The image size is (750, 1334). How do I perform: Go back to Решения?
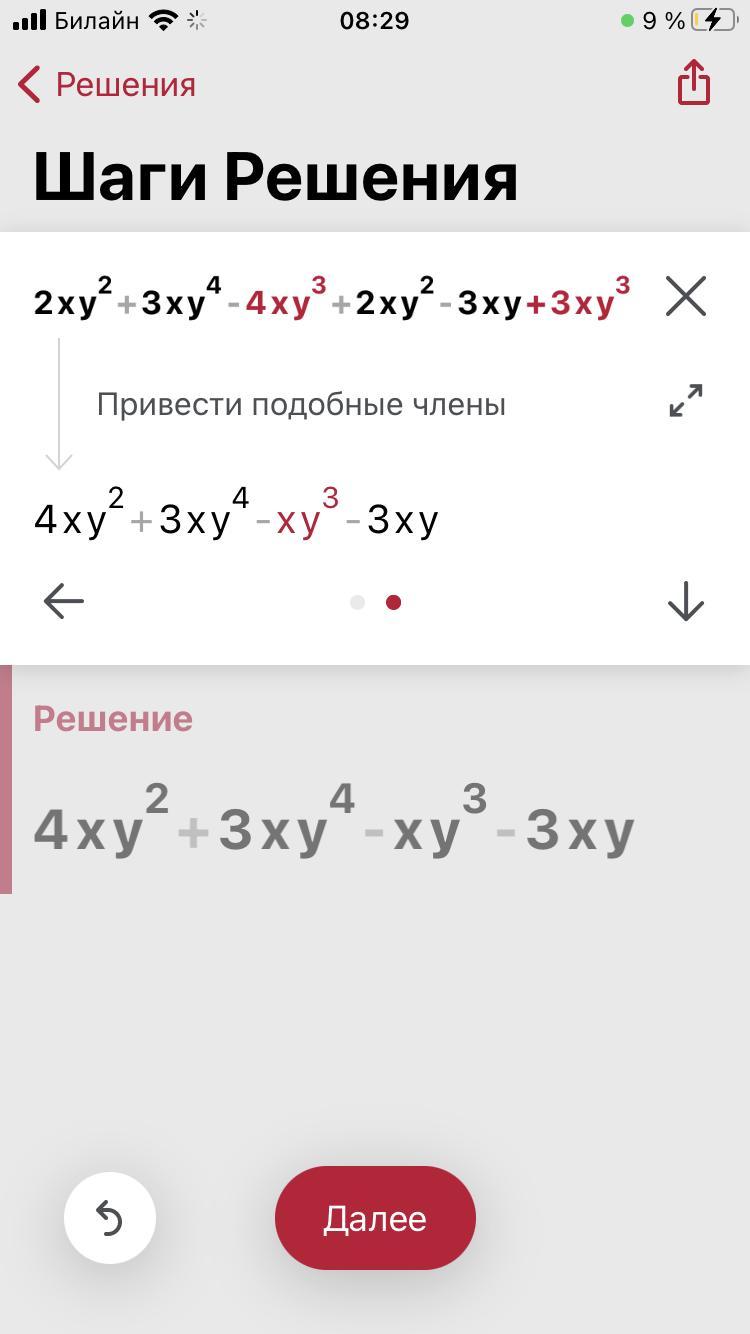[x=107, y=85]
